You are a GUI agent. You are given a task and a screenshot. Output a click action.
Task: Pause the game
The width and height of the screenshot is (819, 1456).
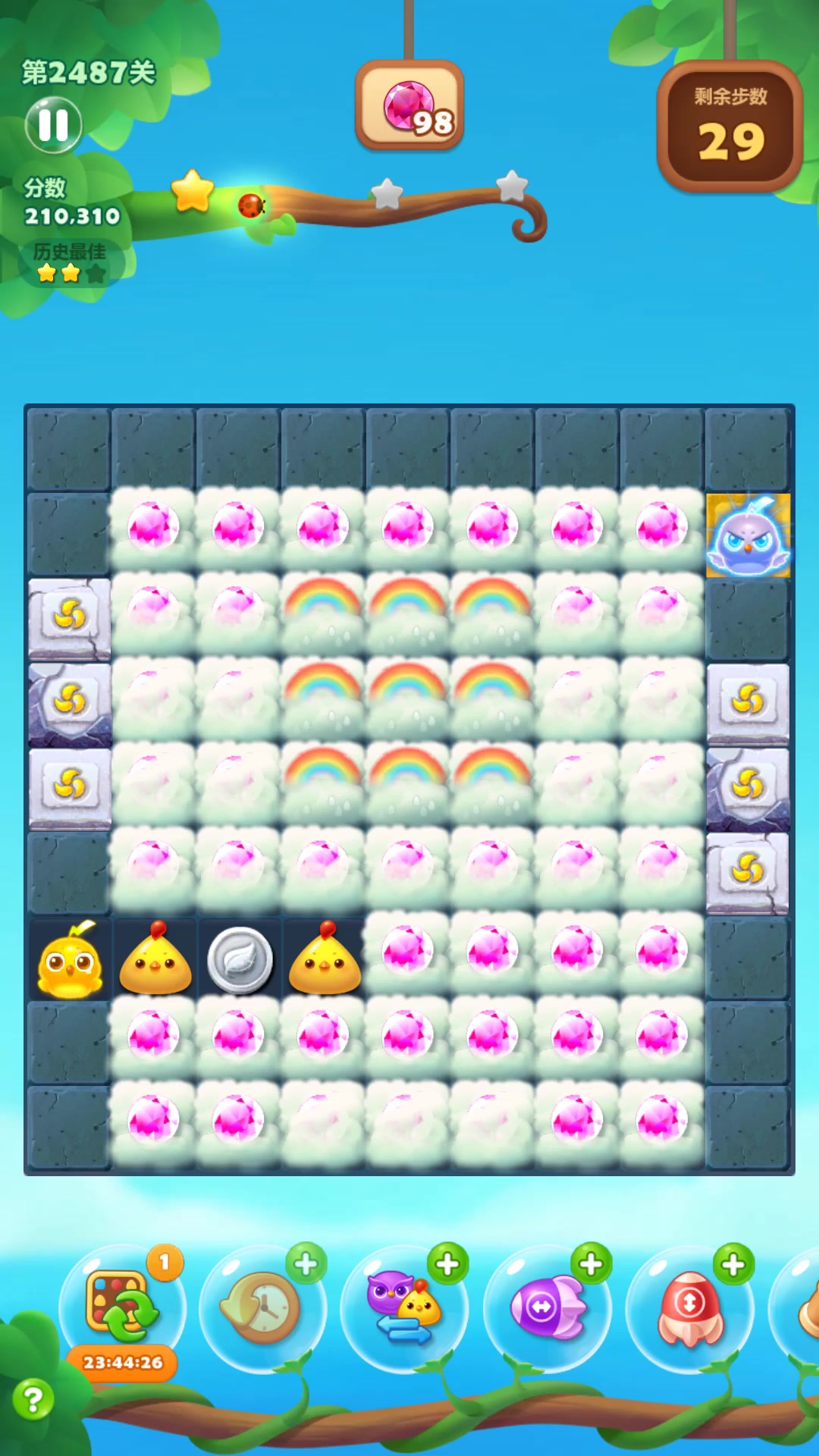coord(53,125)
